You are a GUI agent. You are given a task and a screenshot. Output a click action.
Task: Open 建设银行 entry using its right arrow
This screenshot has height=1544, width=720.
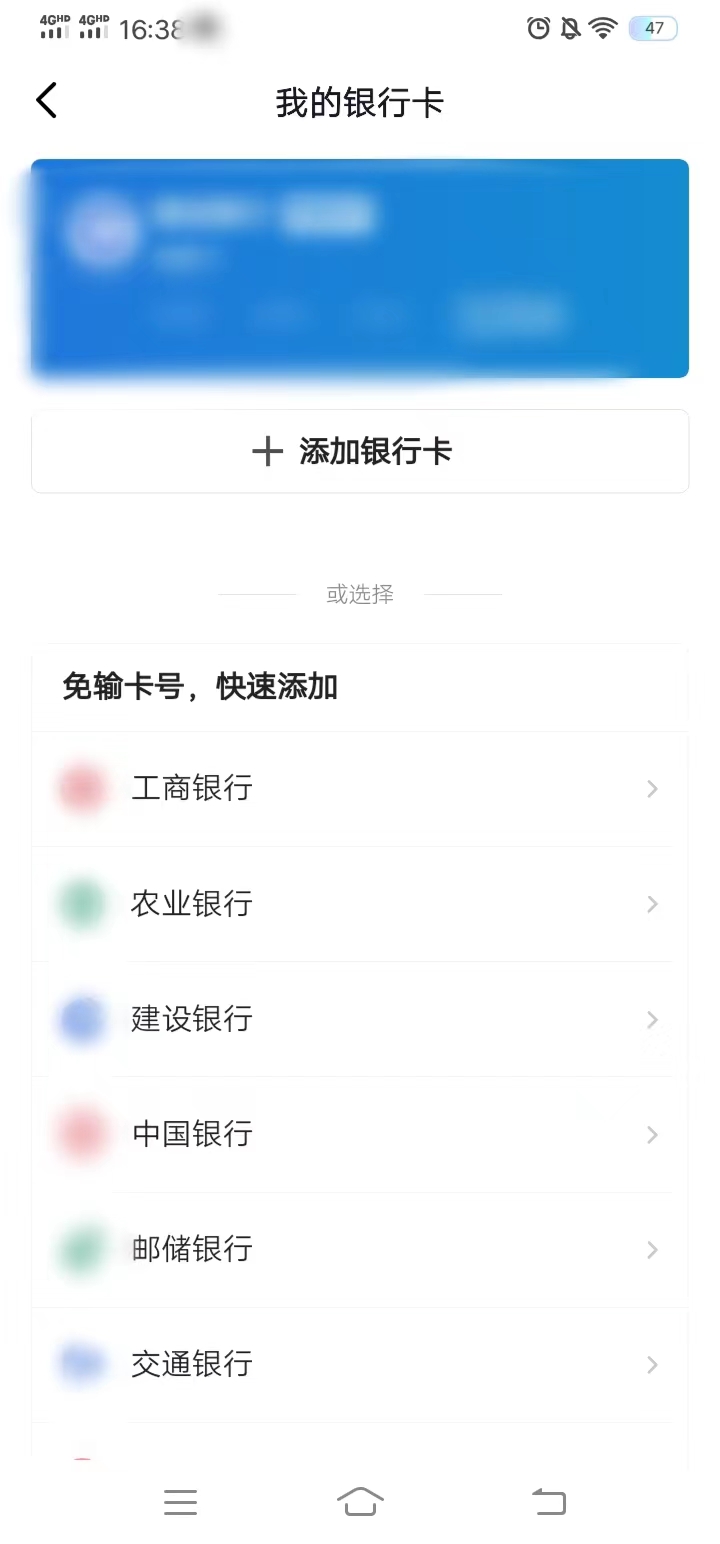click(652, 1019)
